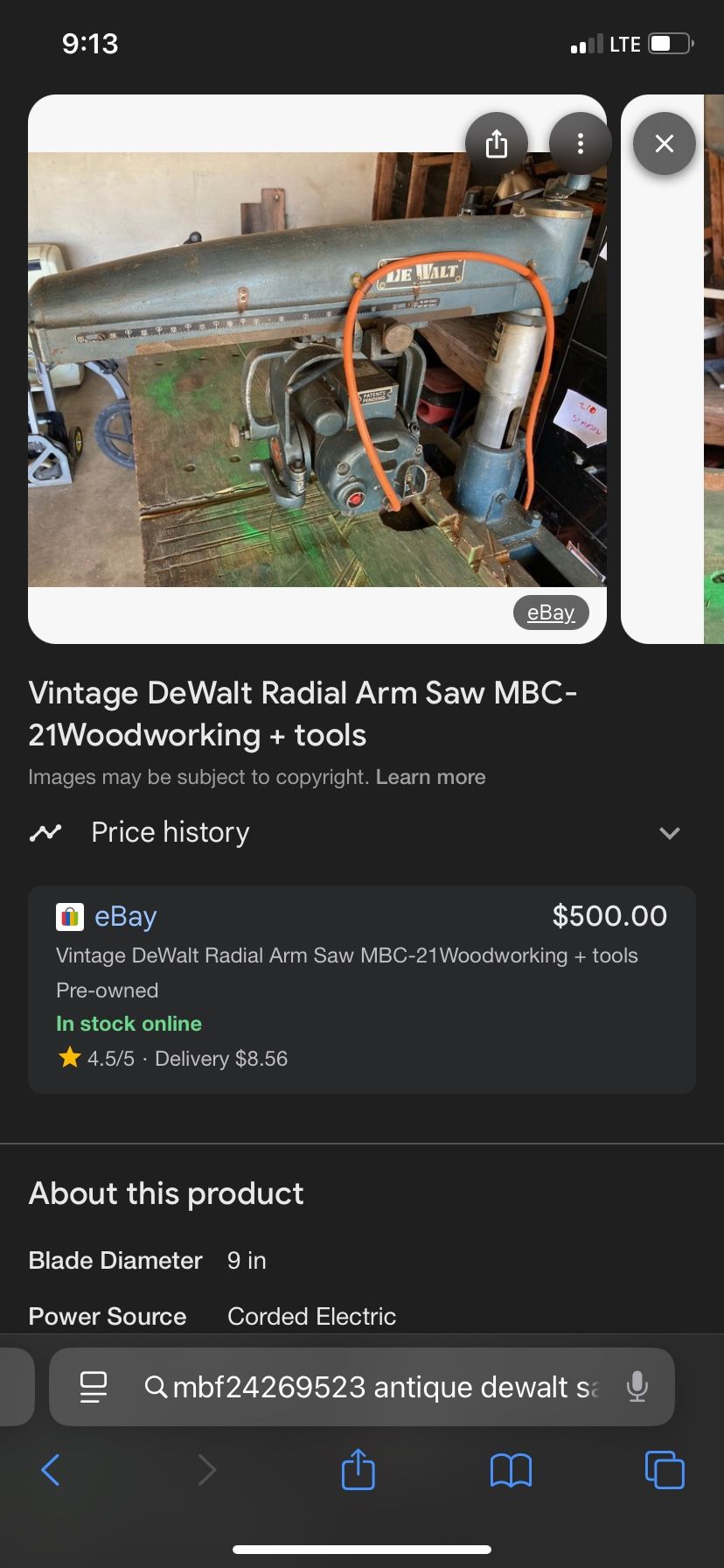
Task: Open the eBay source label on image
Action: click(550, 612)
